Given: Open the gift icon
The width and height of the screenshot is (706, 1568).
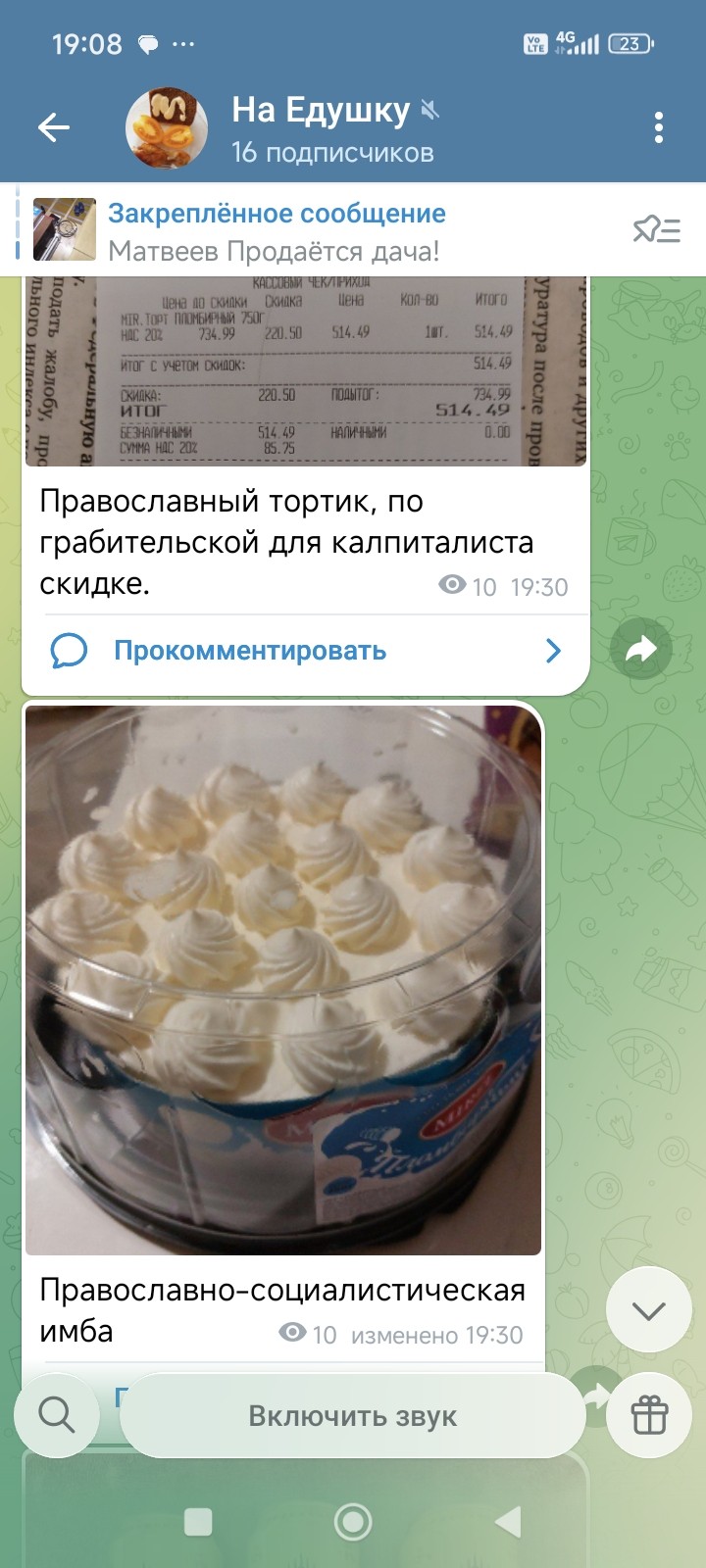Looking at the screenshot, I should [649, 1415].
